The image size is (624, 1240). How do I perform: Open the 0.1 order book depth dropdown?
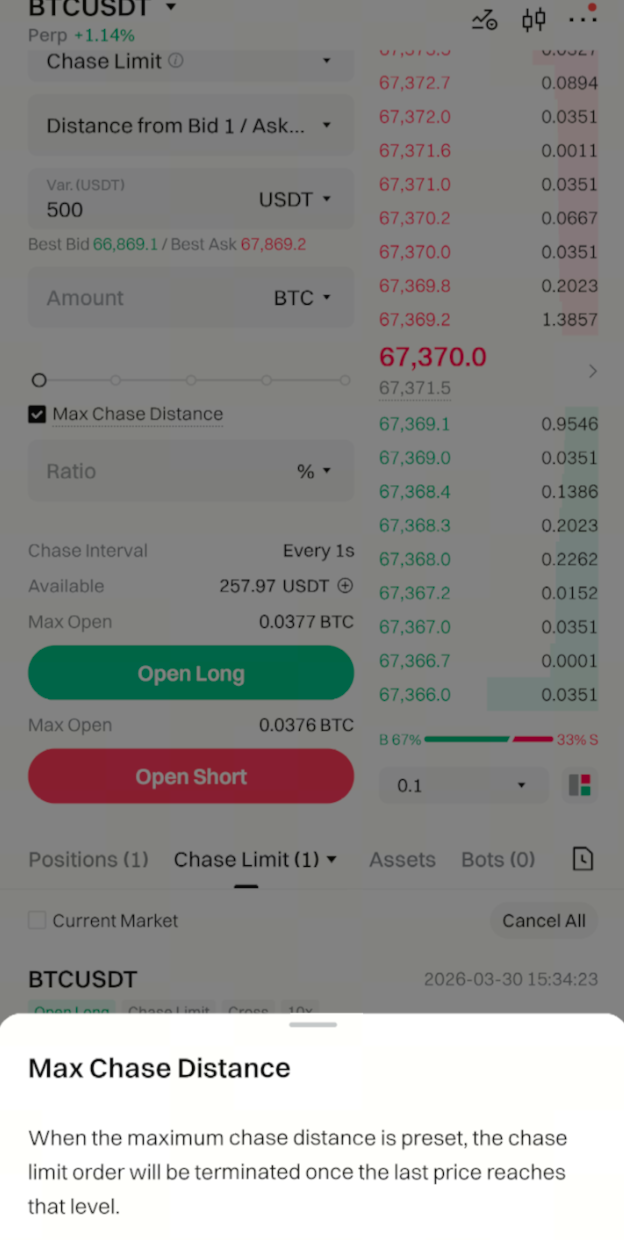(463, 785)
